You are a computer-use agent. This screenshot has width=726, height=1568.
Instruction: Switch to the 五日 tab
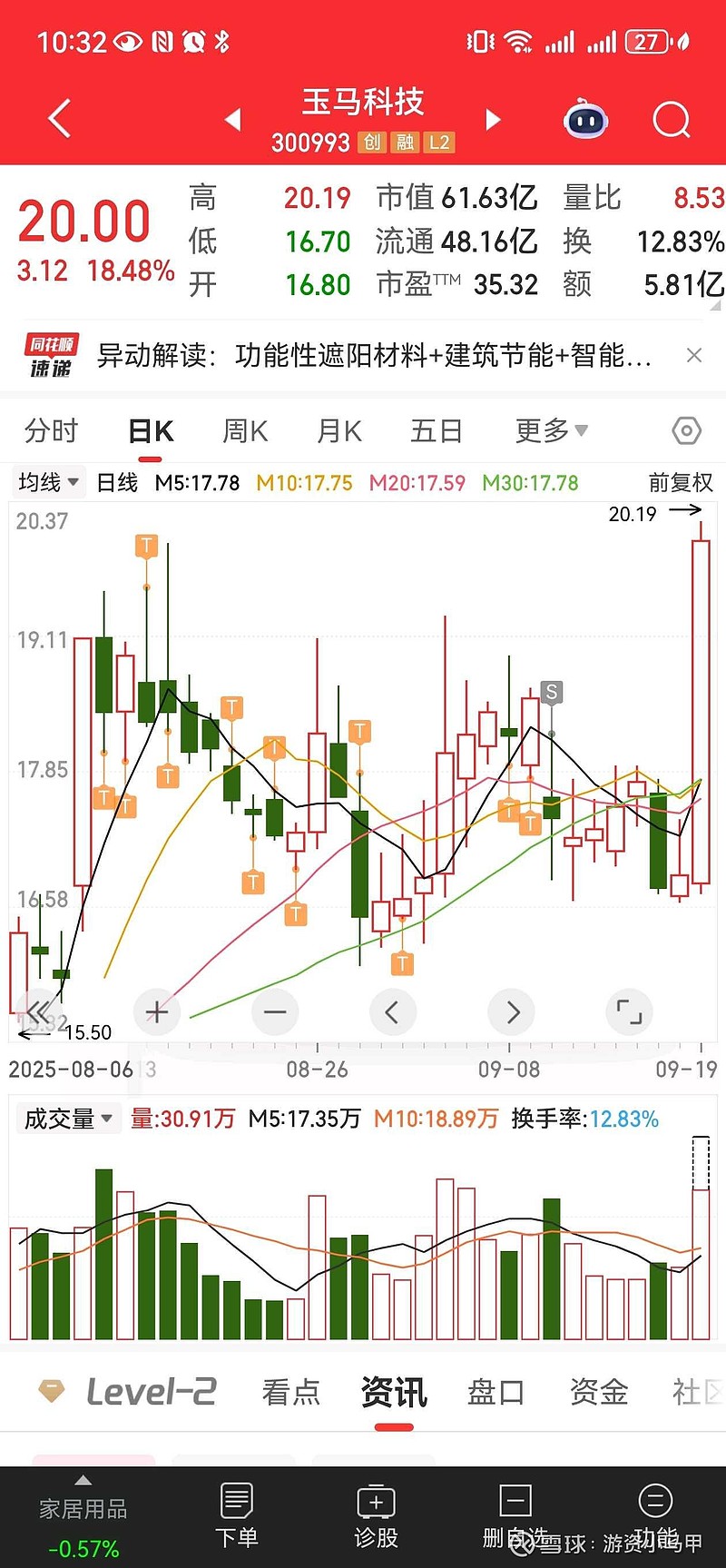tap(437, 430)
